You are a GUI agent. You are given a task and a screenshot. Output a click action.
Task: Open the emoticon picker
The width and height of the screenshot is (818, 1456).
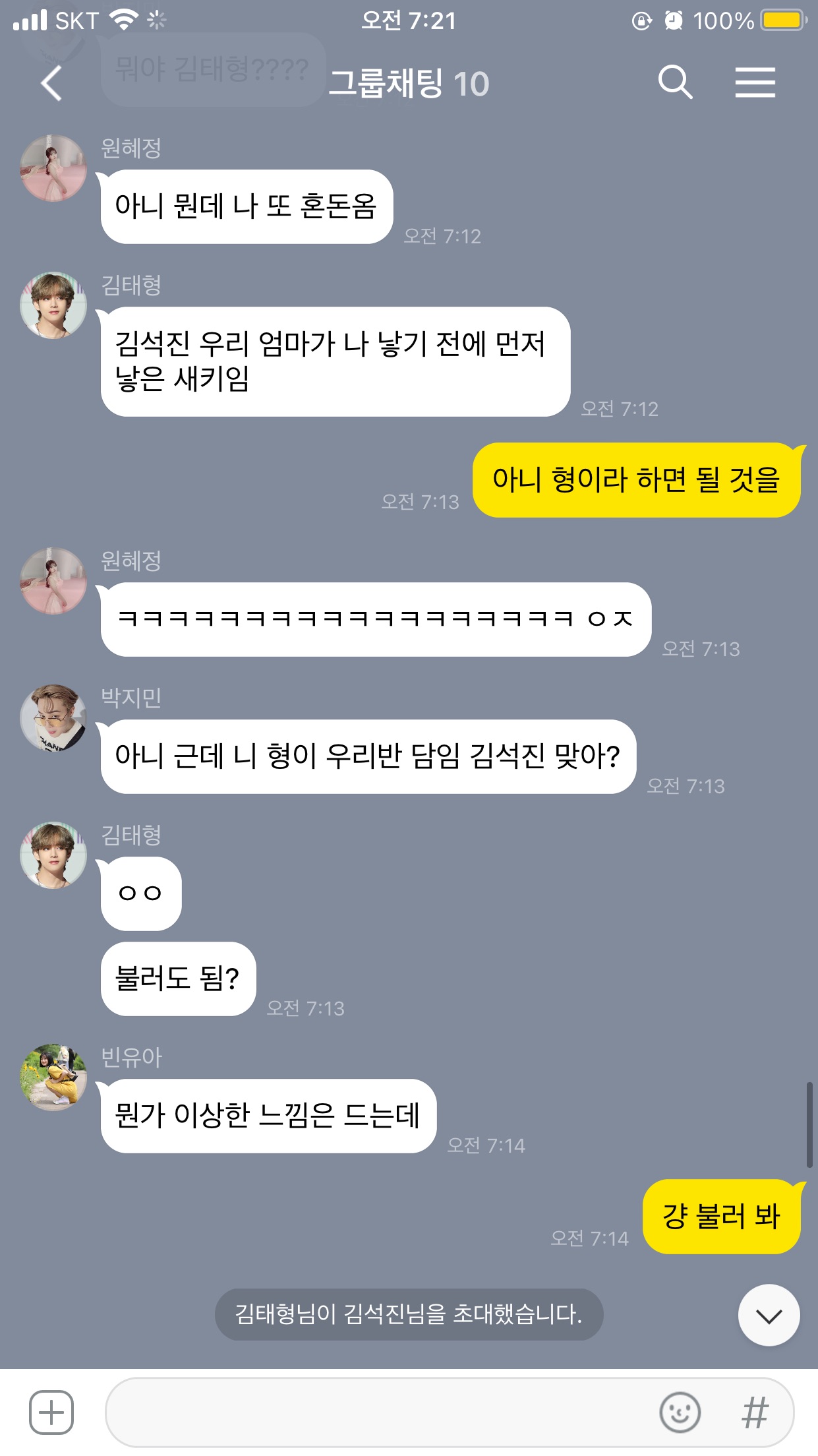tap(680, 1412)
